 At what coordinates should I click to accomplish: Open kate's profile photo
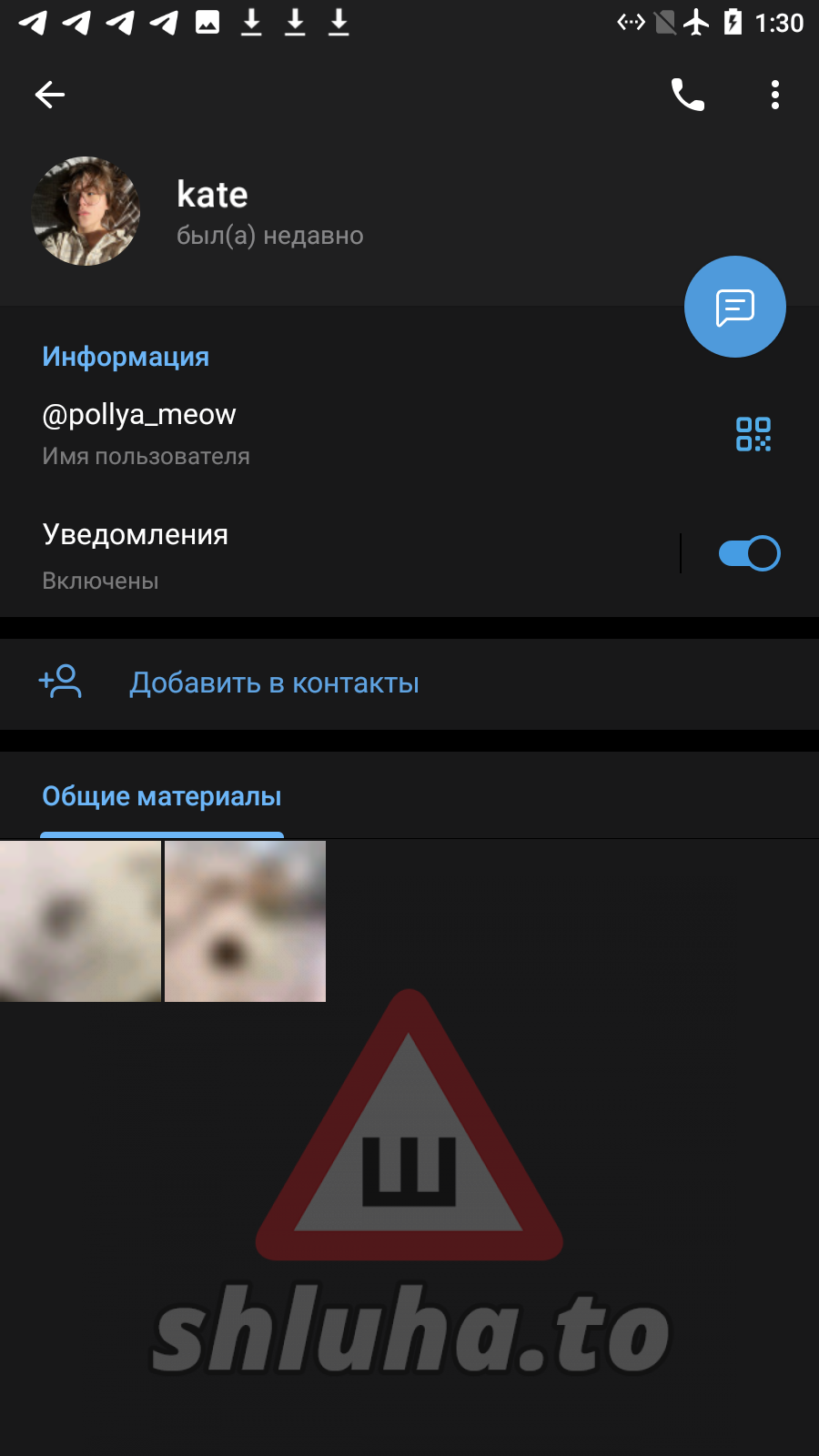click(86, 211)
